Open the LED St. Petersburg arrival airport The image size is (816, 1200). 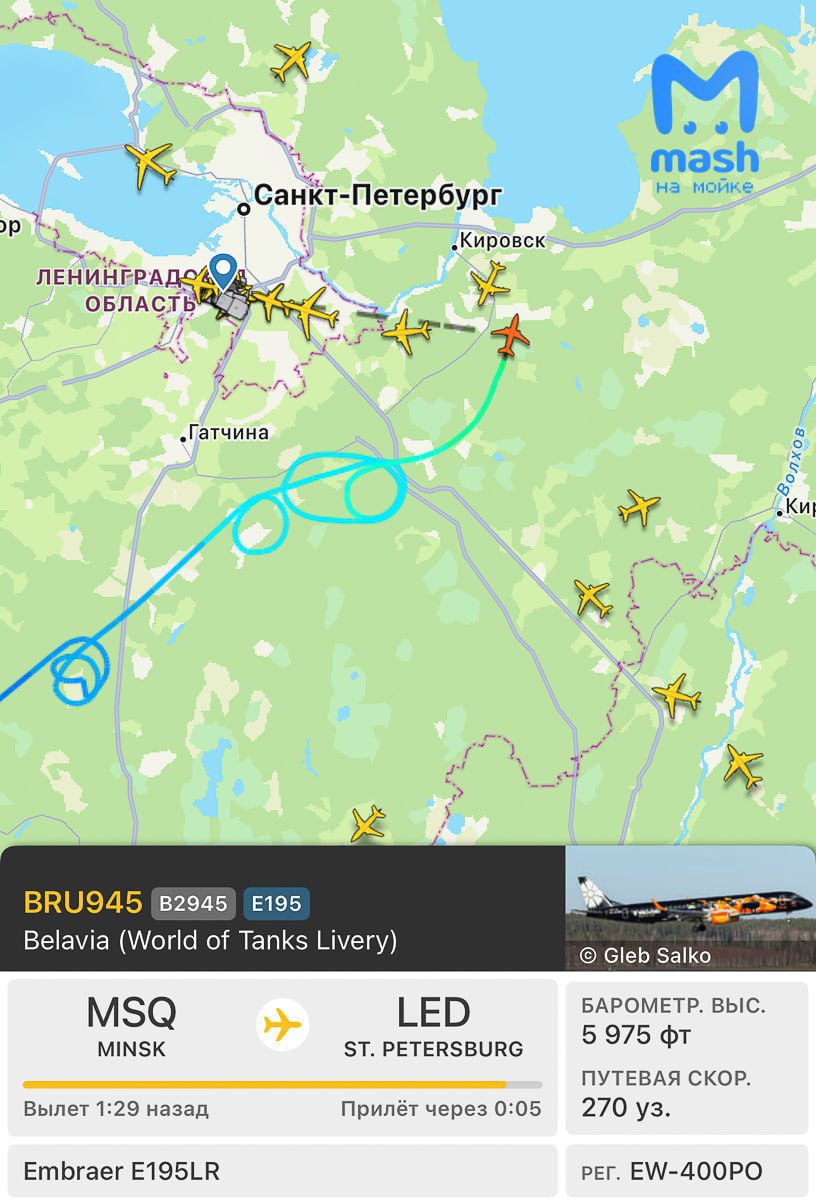click(x=433, y=1027)
